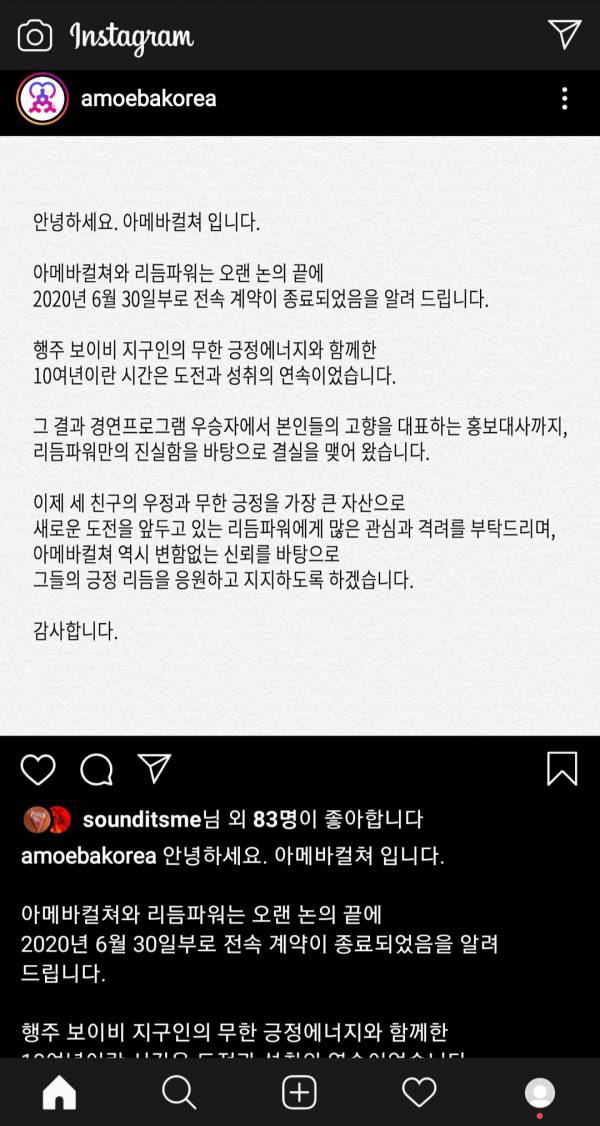Share the post via paper plane
The image size is (600, 1126).
[x=154, y=768]
